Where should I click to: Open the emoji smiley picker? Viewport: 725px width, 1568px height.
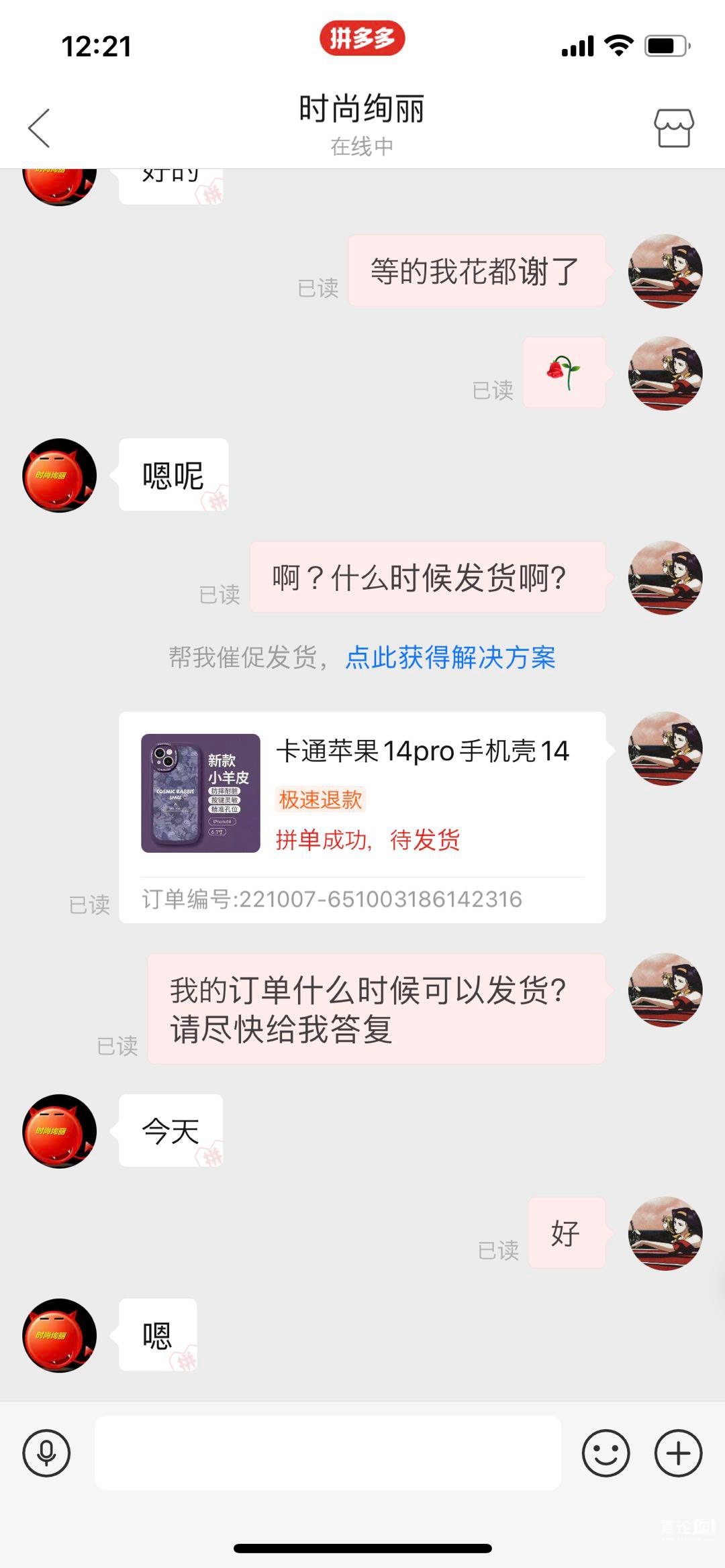606,1453
